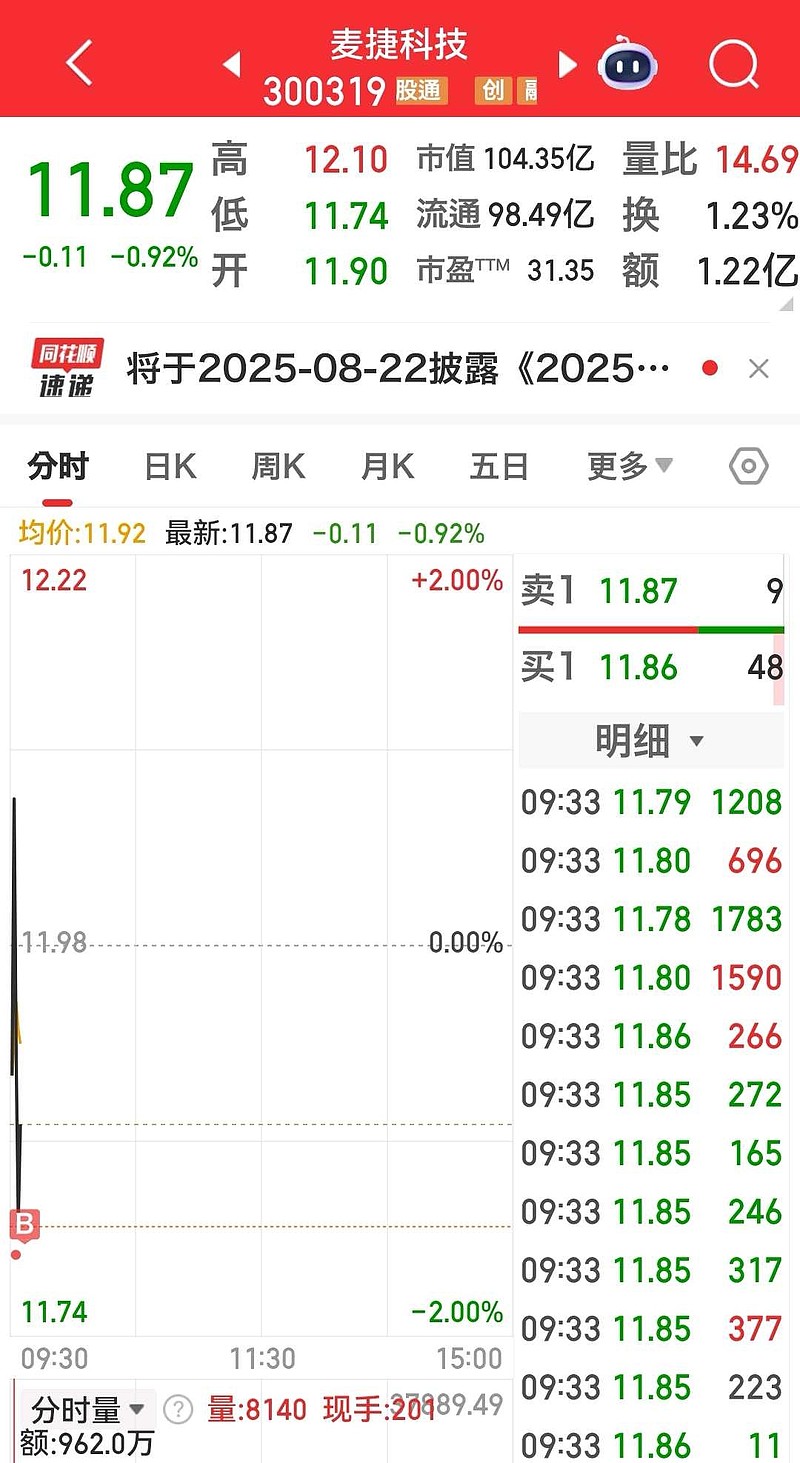The image size is (800, 1463).
Task: Switch to the 五日 tab
Action: coord(499,466)
